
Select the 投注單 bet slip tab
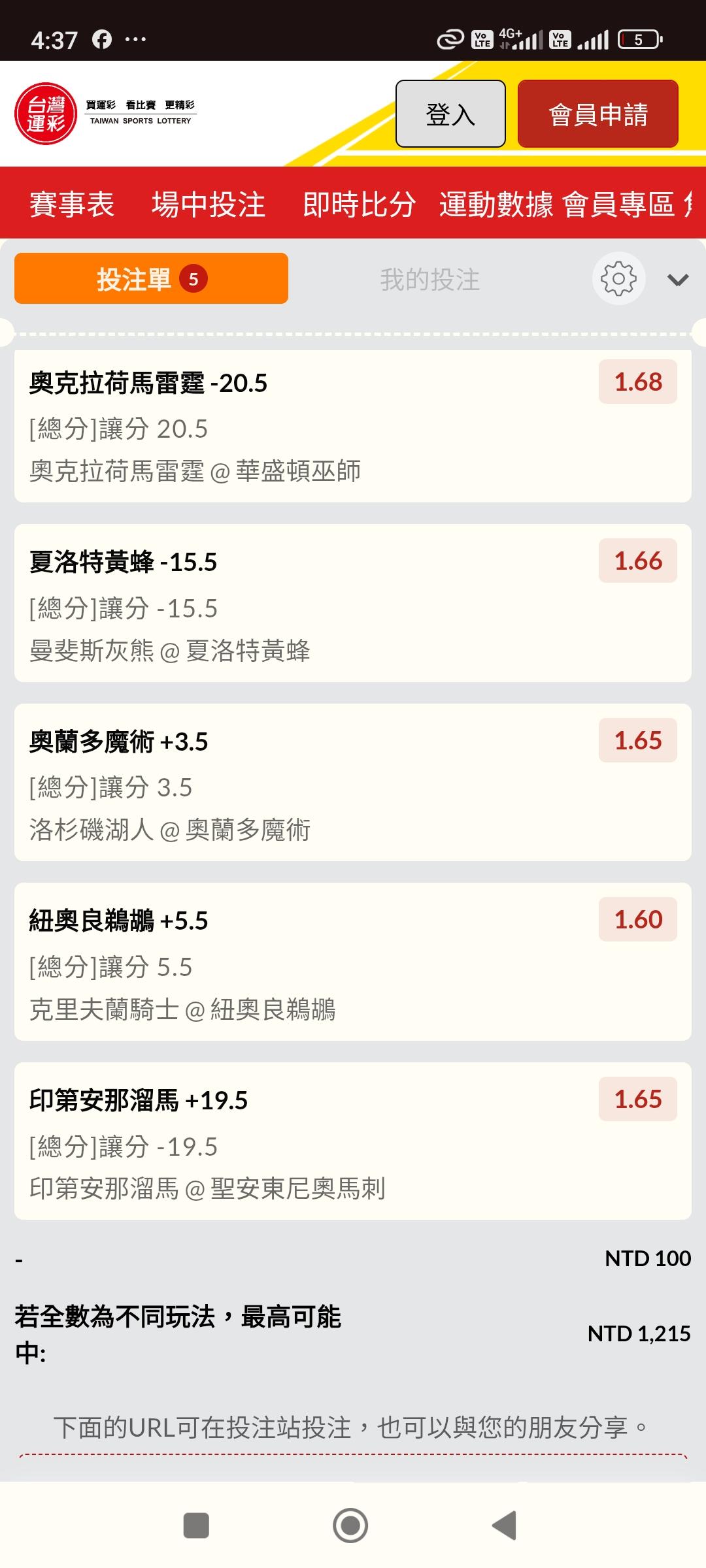[x=151, y=279]
